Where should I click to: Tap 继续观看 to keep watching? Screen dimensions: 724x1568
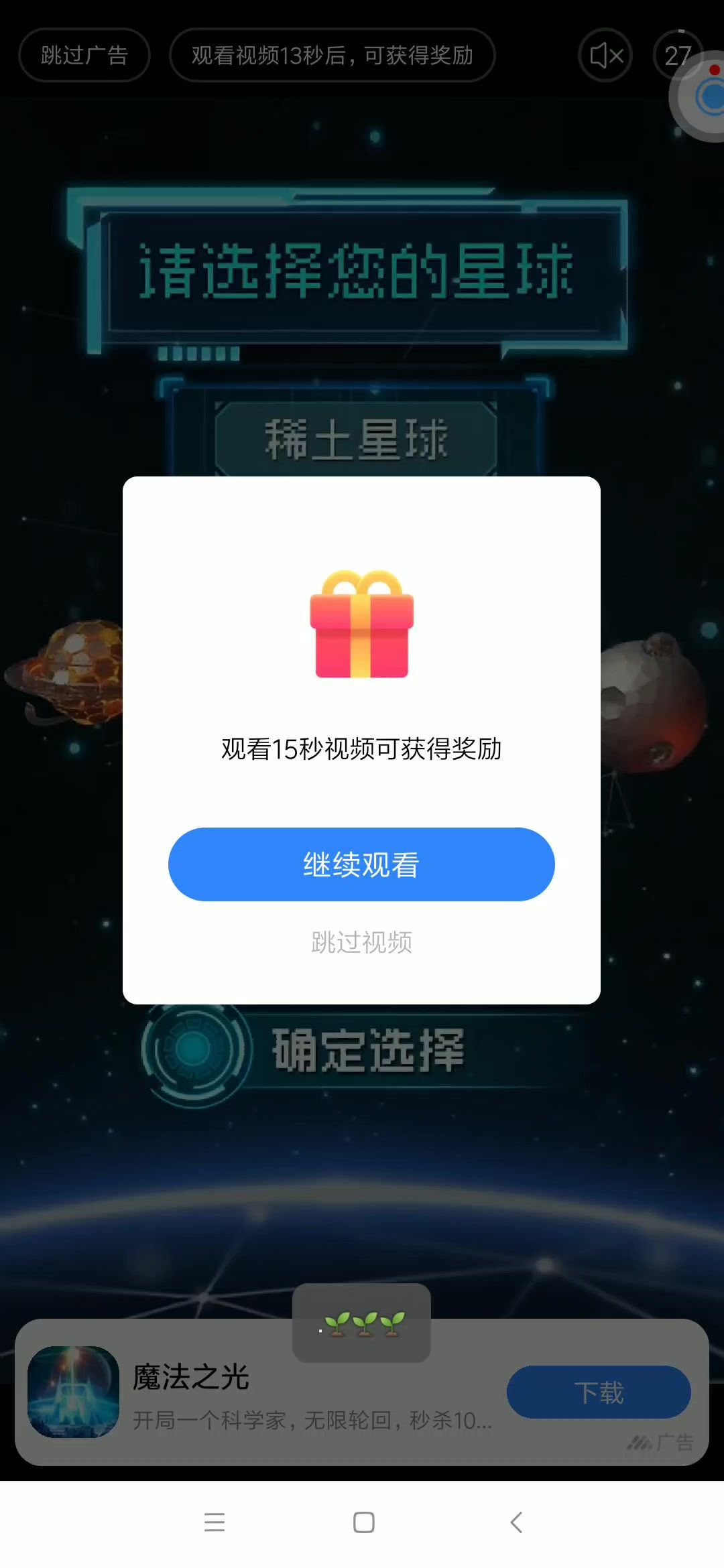pos(361,864)
